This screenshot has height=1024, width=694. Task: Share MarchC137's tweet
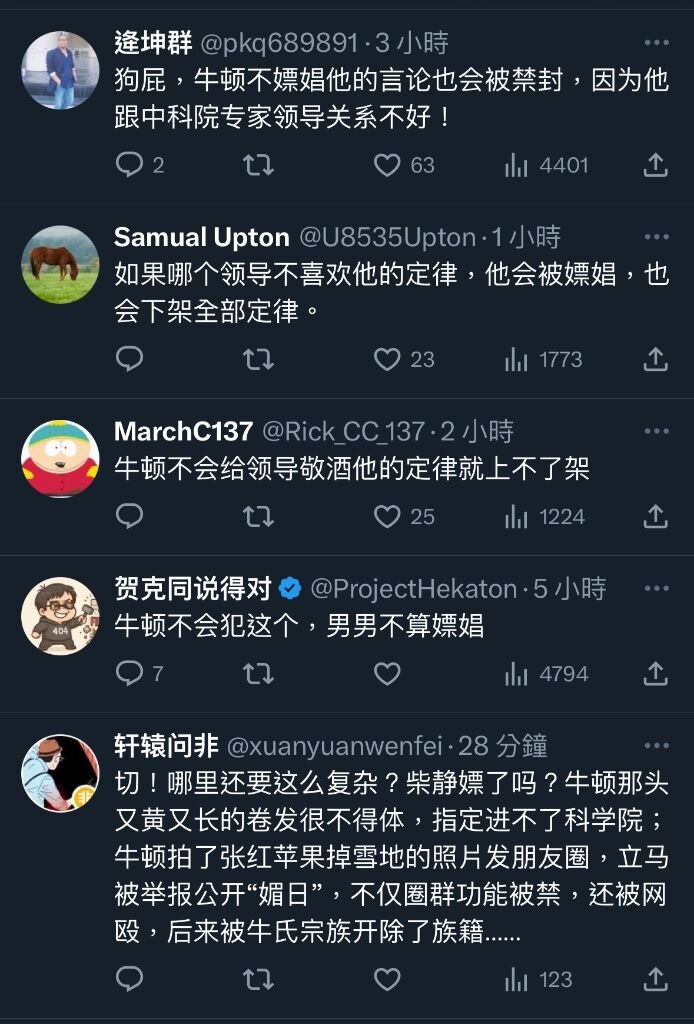[655, 516]
